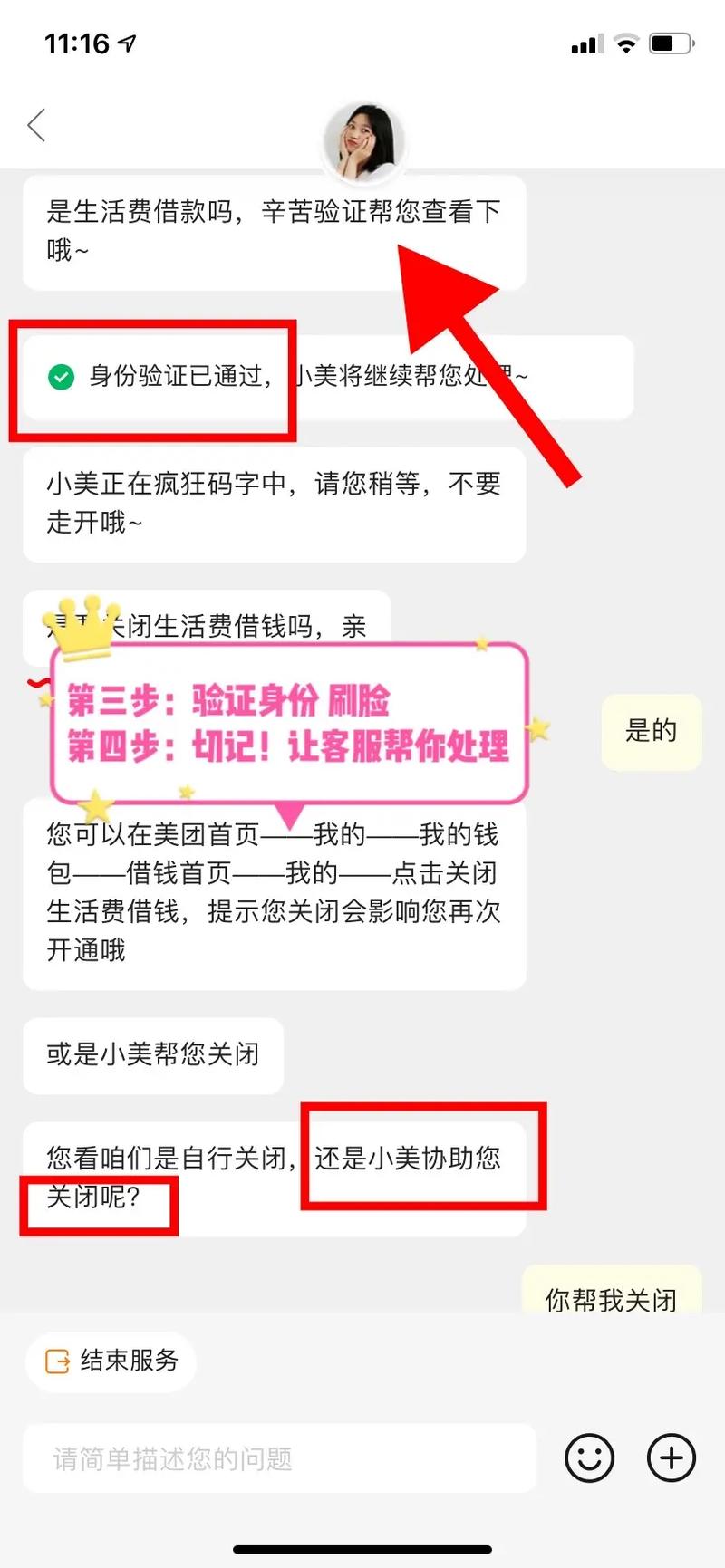Open the plus attachment menu

671,1458
